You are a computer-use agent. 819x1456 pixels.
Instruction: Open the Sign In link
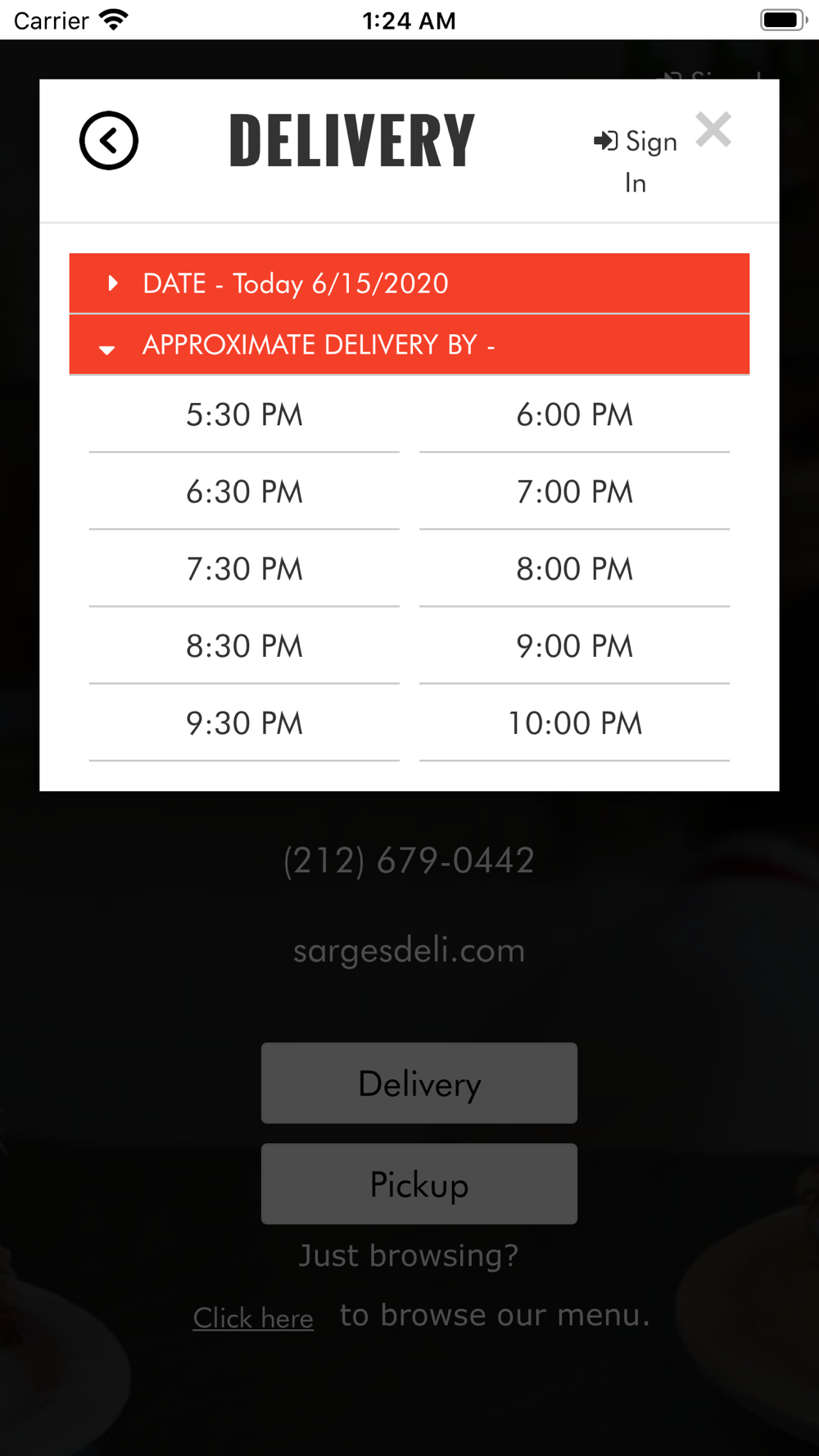coord(636,161)
